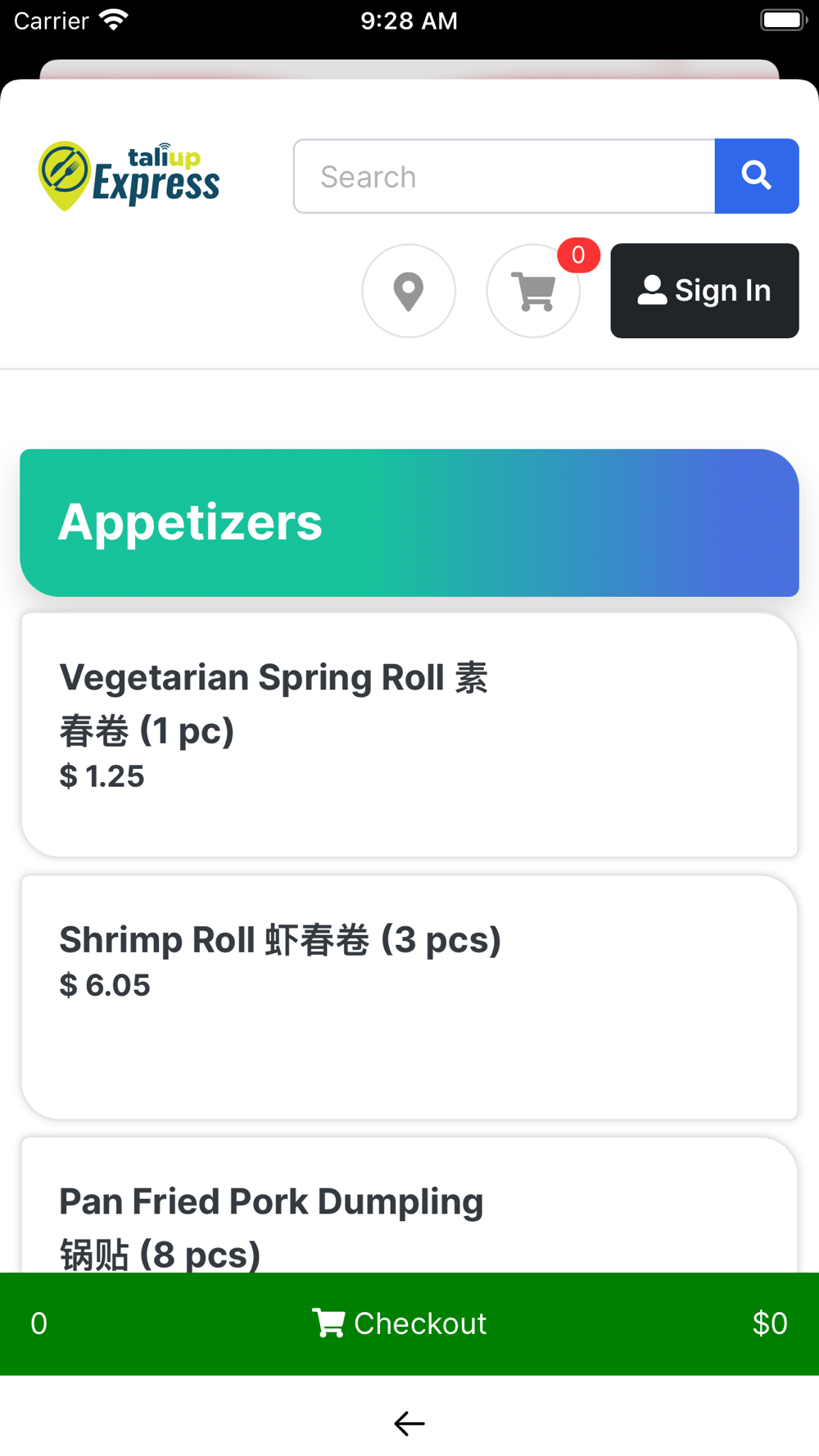819x1456 pixels.
Task: Open the Vegetarian Spring Roll item
Action: (409, 735)
